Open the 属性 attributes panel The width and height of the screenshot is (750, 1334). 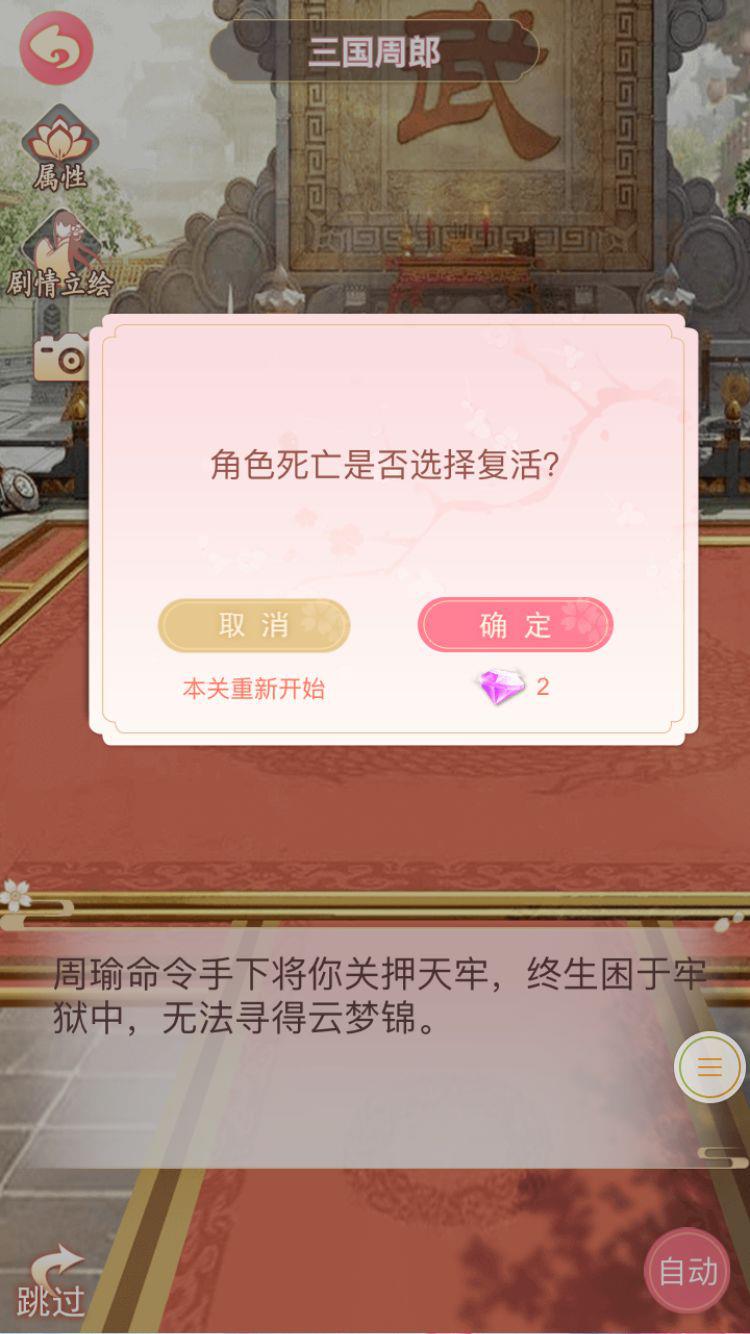click(x=60, y=150)
